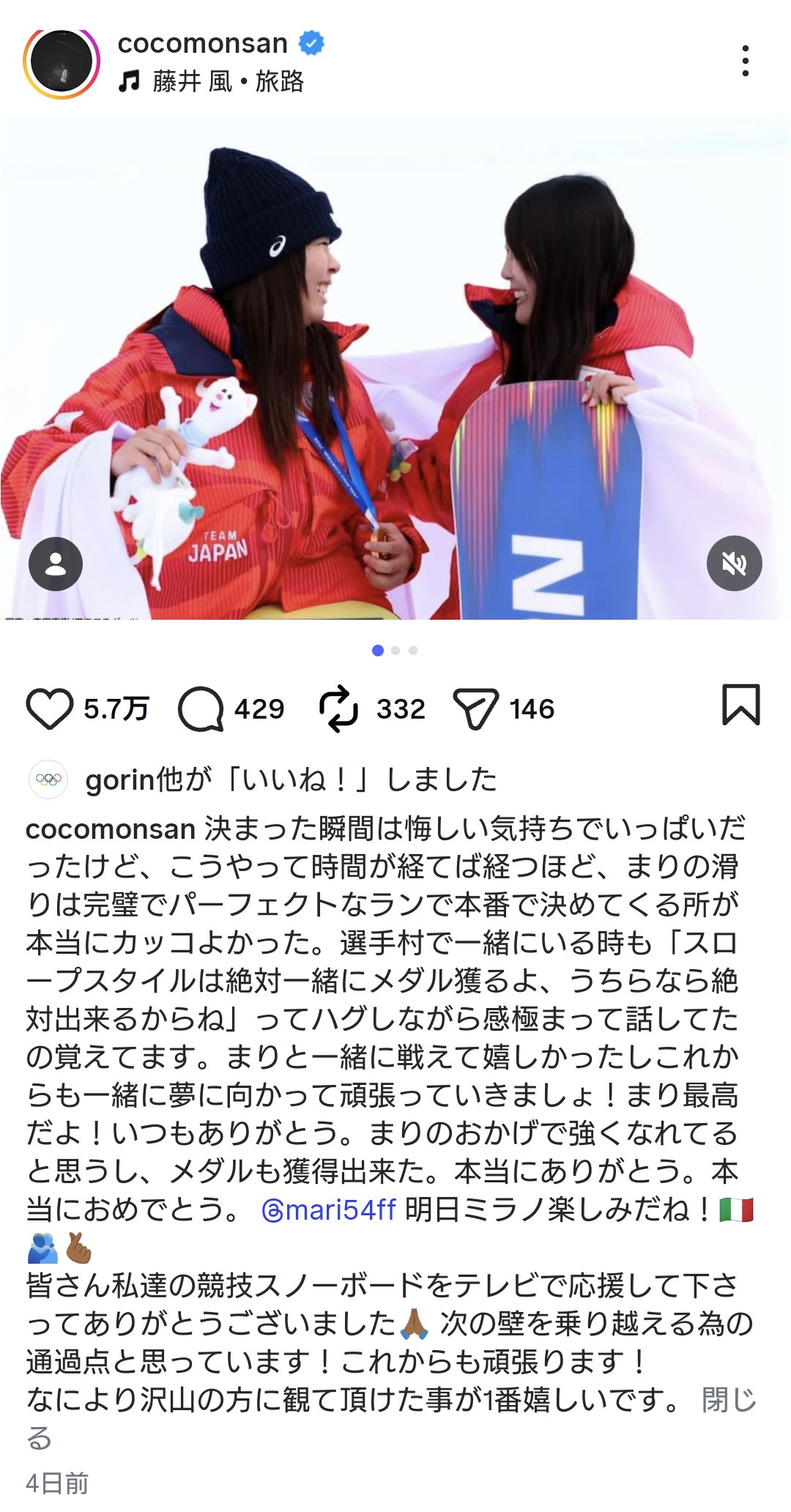Open the photo carousel image
791x1512 pixels.
pyautogui.click(x=395, y=366)
